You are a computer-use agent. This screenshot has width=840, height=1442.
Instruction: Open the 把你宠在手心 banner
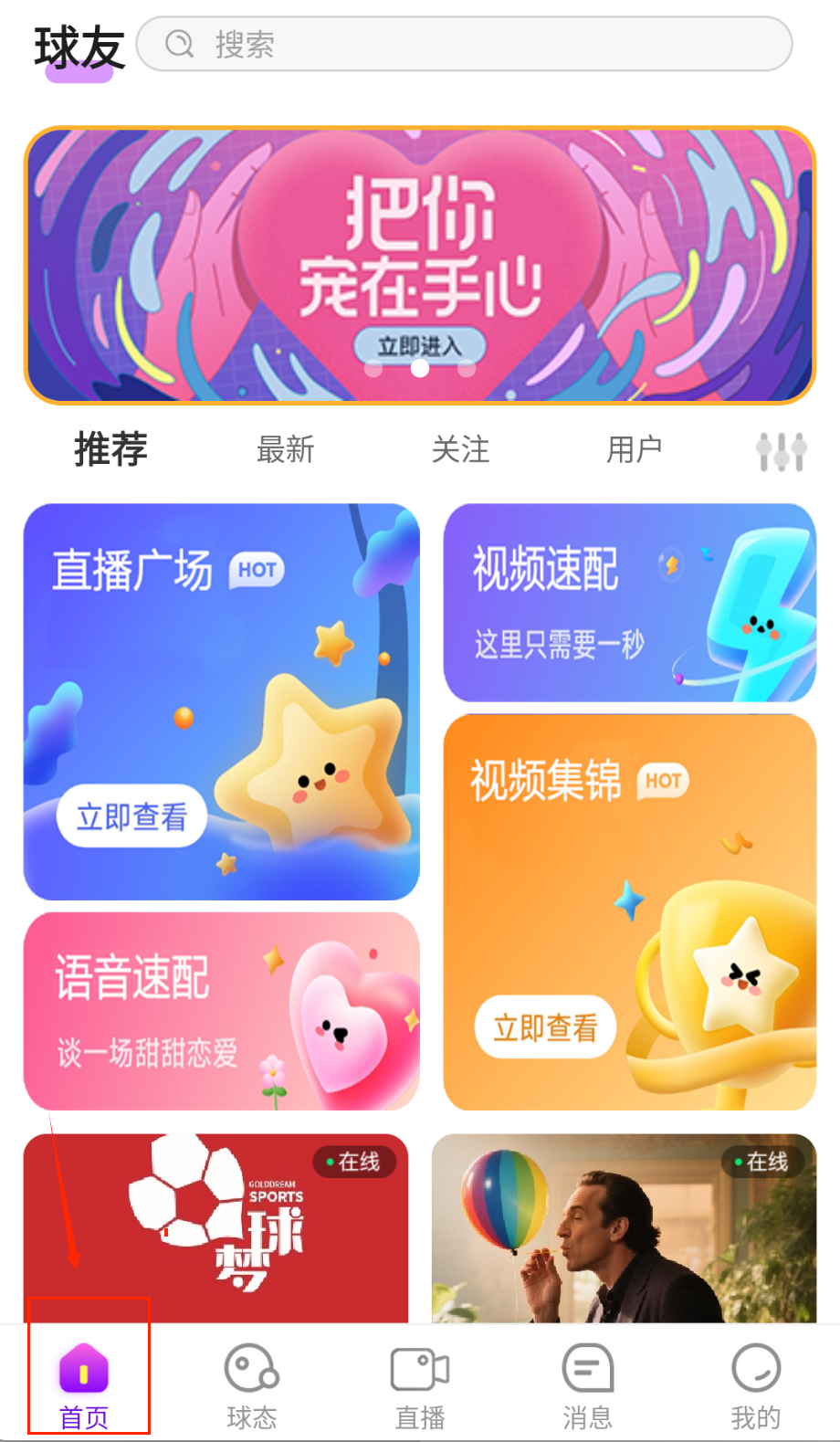click(420, 265)
